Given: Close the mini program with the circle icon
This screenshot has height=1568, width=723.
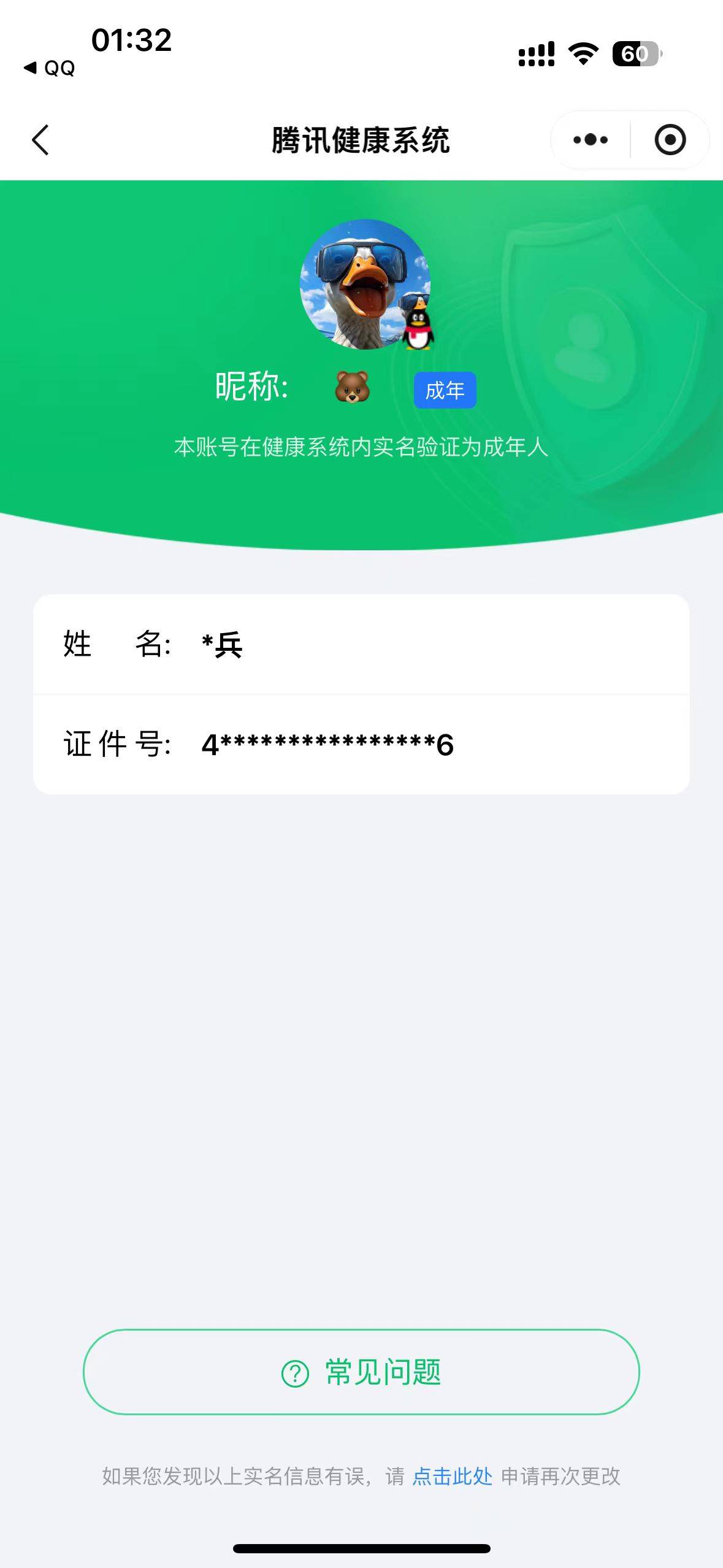Looking at the screenshot, I should click(670, 140).
